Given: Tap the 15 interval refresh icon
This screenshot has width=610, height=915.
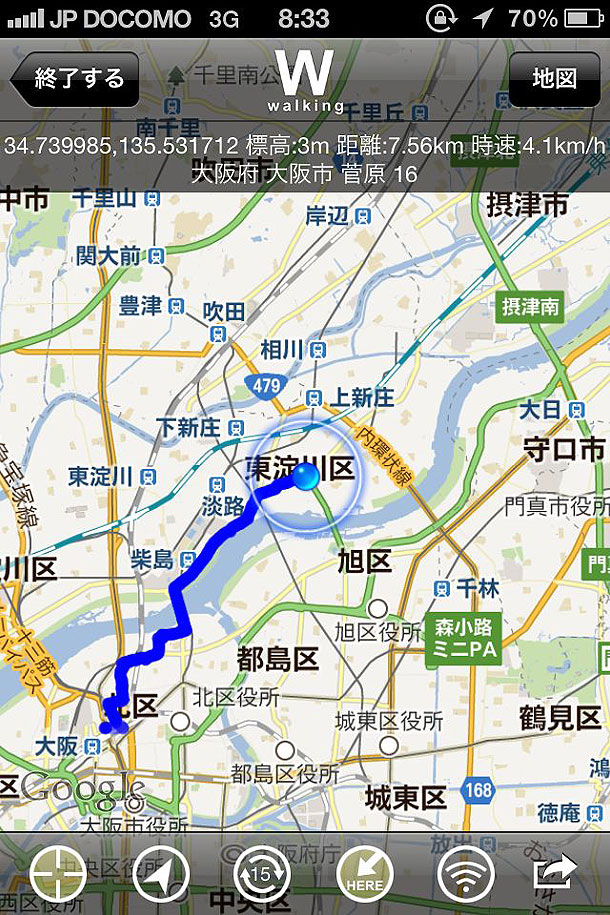Looking at the screenshot, I should [x=262, y=874].
